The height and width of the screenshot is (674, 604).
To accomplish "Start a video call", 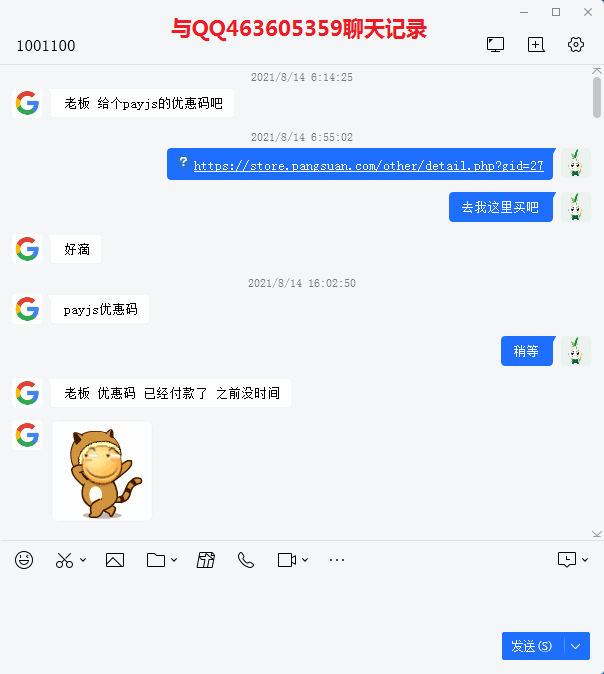I will coord(287,560).
